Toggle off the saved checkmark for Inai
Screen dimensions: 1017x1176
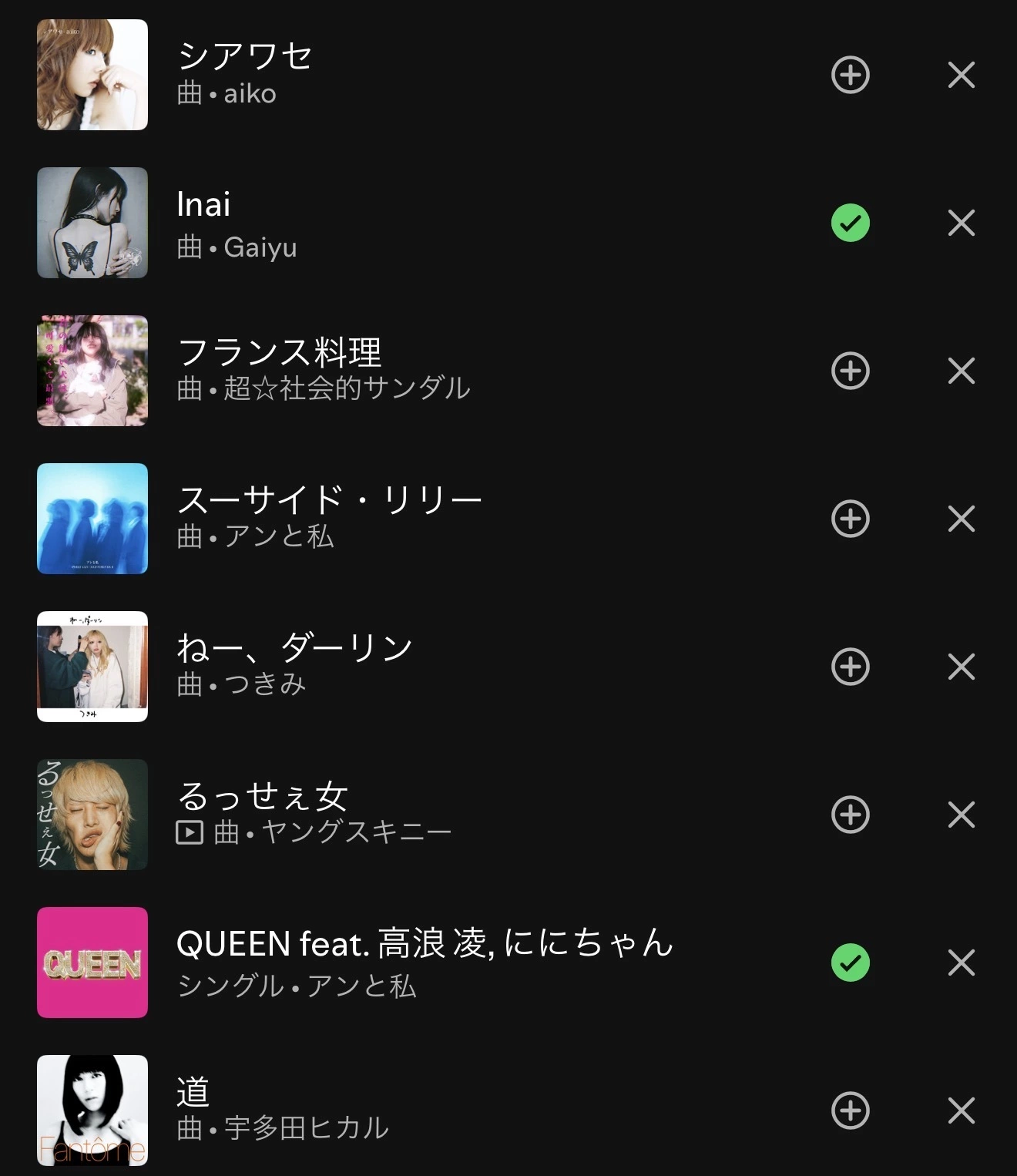coord(851,223)
